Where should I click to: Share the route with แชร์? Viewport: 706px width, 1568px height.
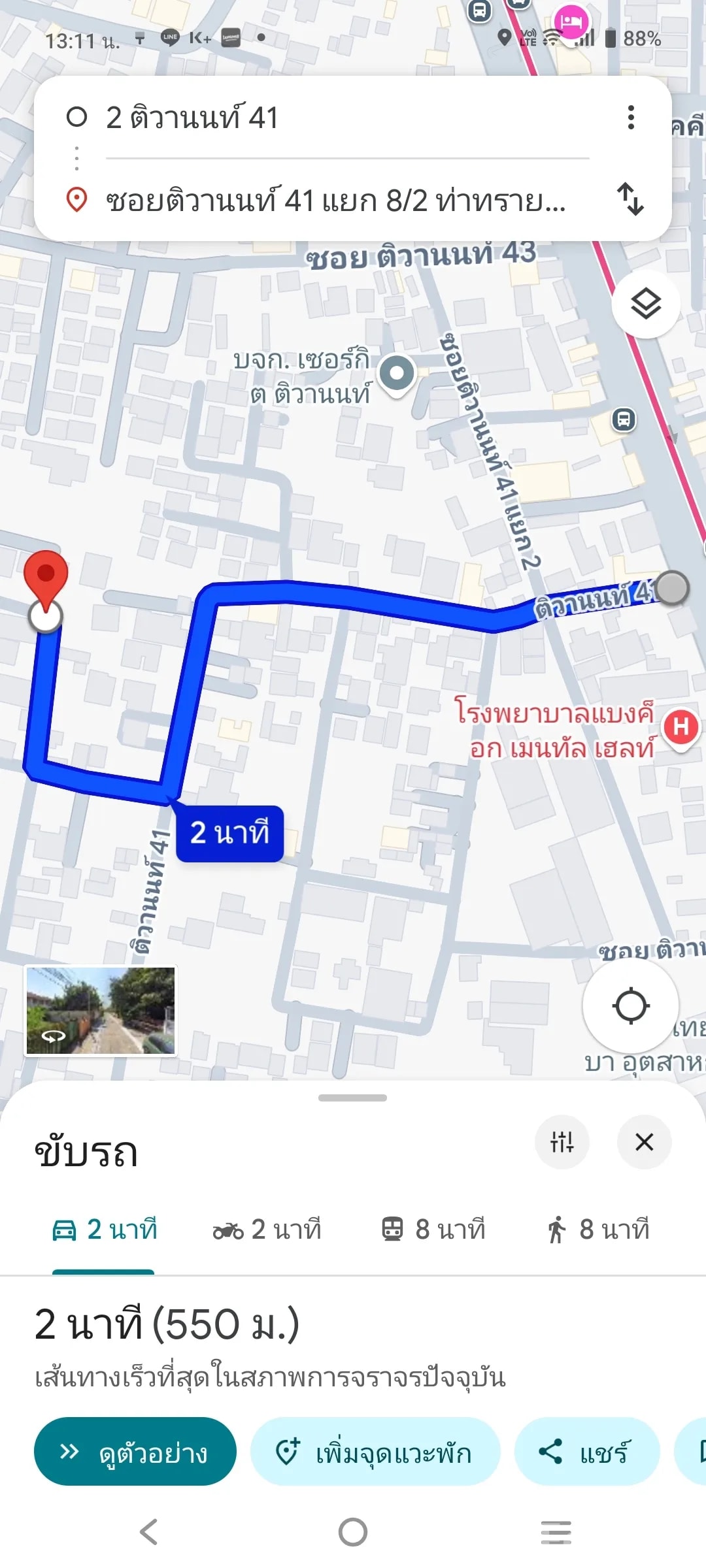click(586, 1452)
